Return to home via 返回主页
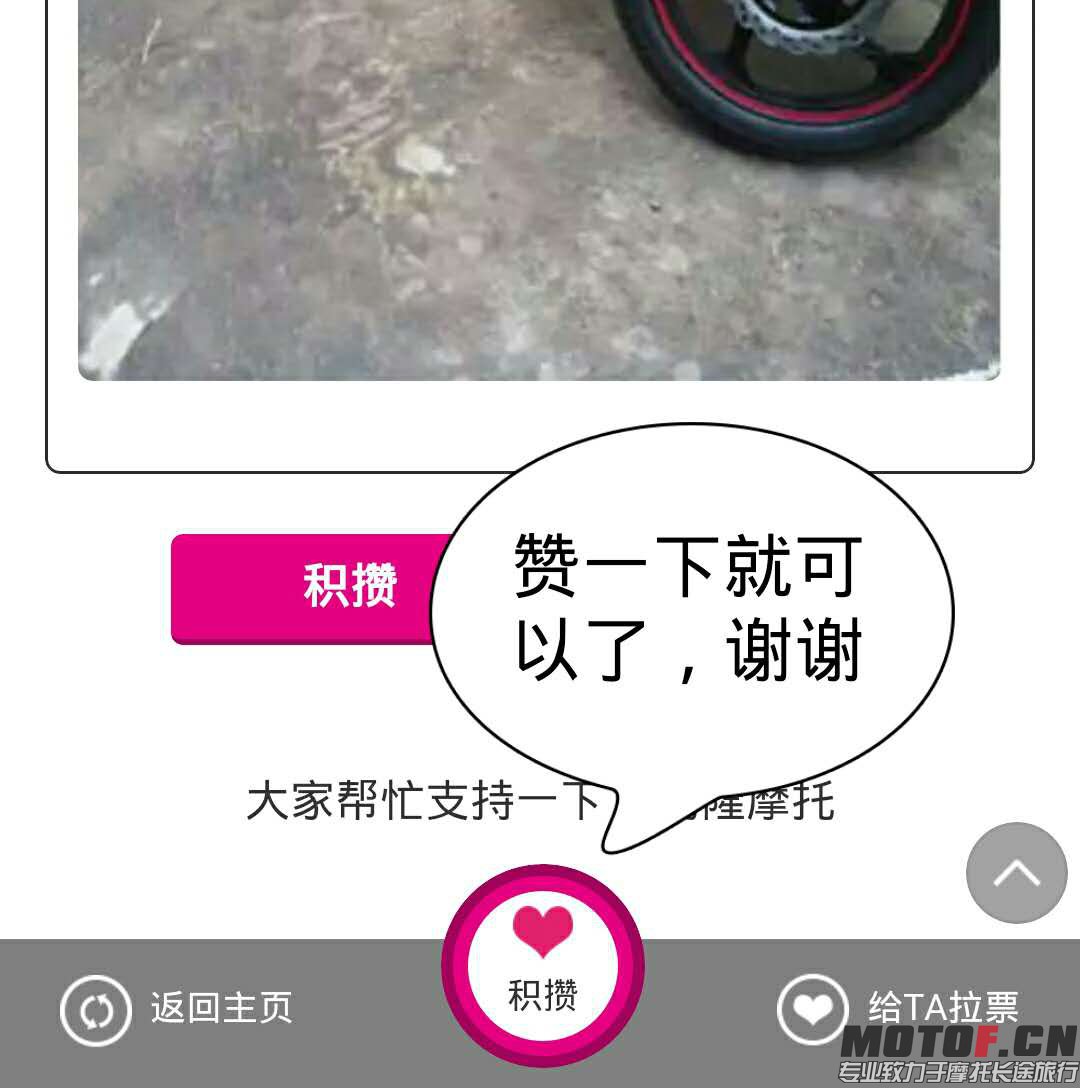1080x1088 pixels. click(178, 1008)
